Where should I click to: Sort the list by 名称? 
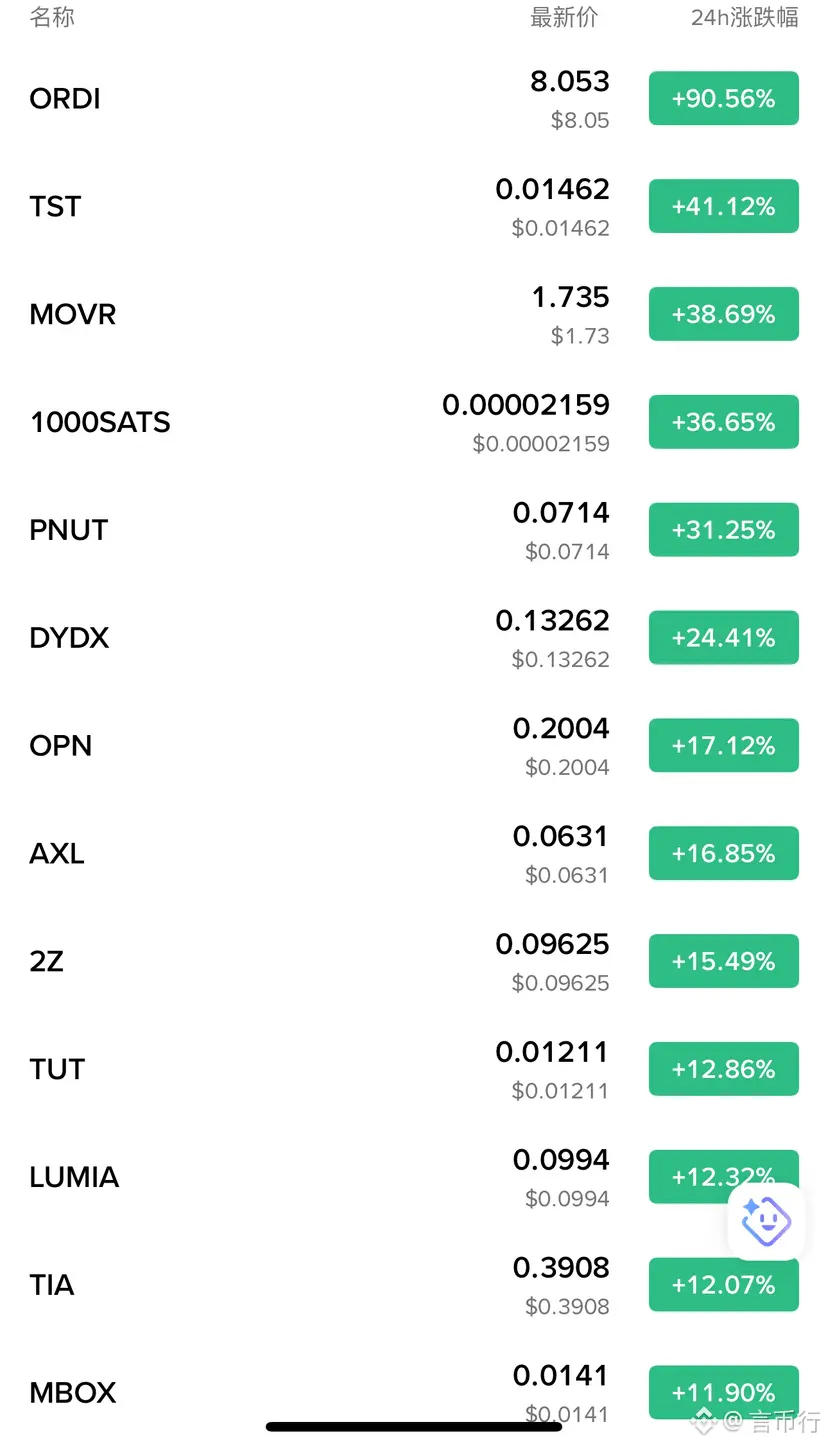[52, 17]
